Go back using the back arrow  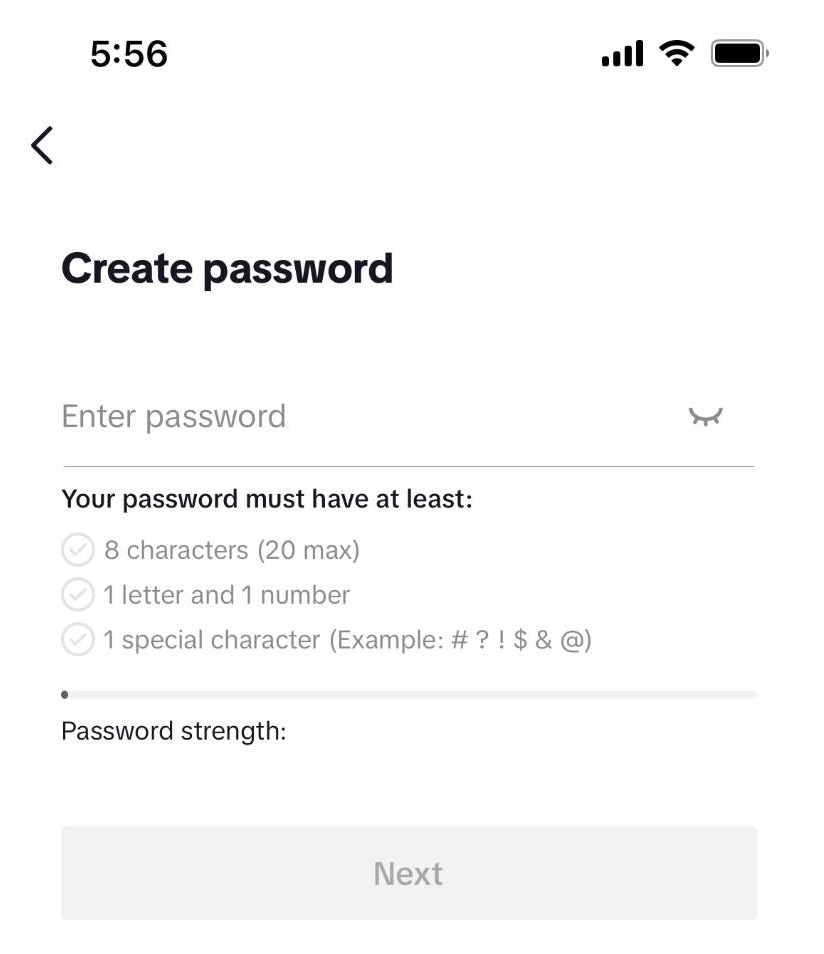point(42,146)
